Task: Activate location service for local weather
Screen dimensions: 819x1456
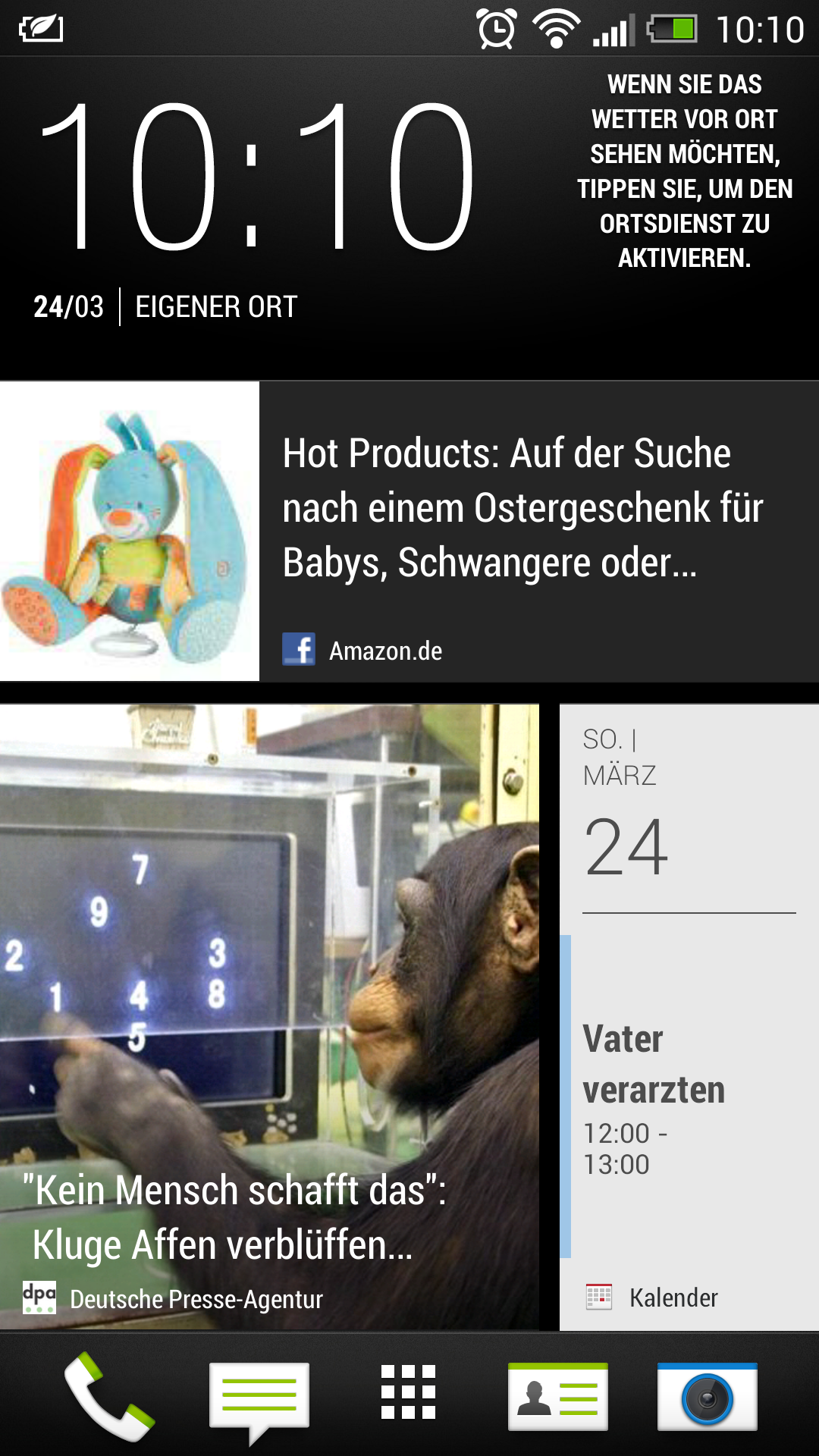Action: point(685,171)
